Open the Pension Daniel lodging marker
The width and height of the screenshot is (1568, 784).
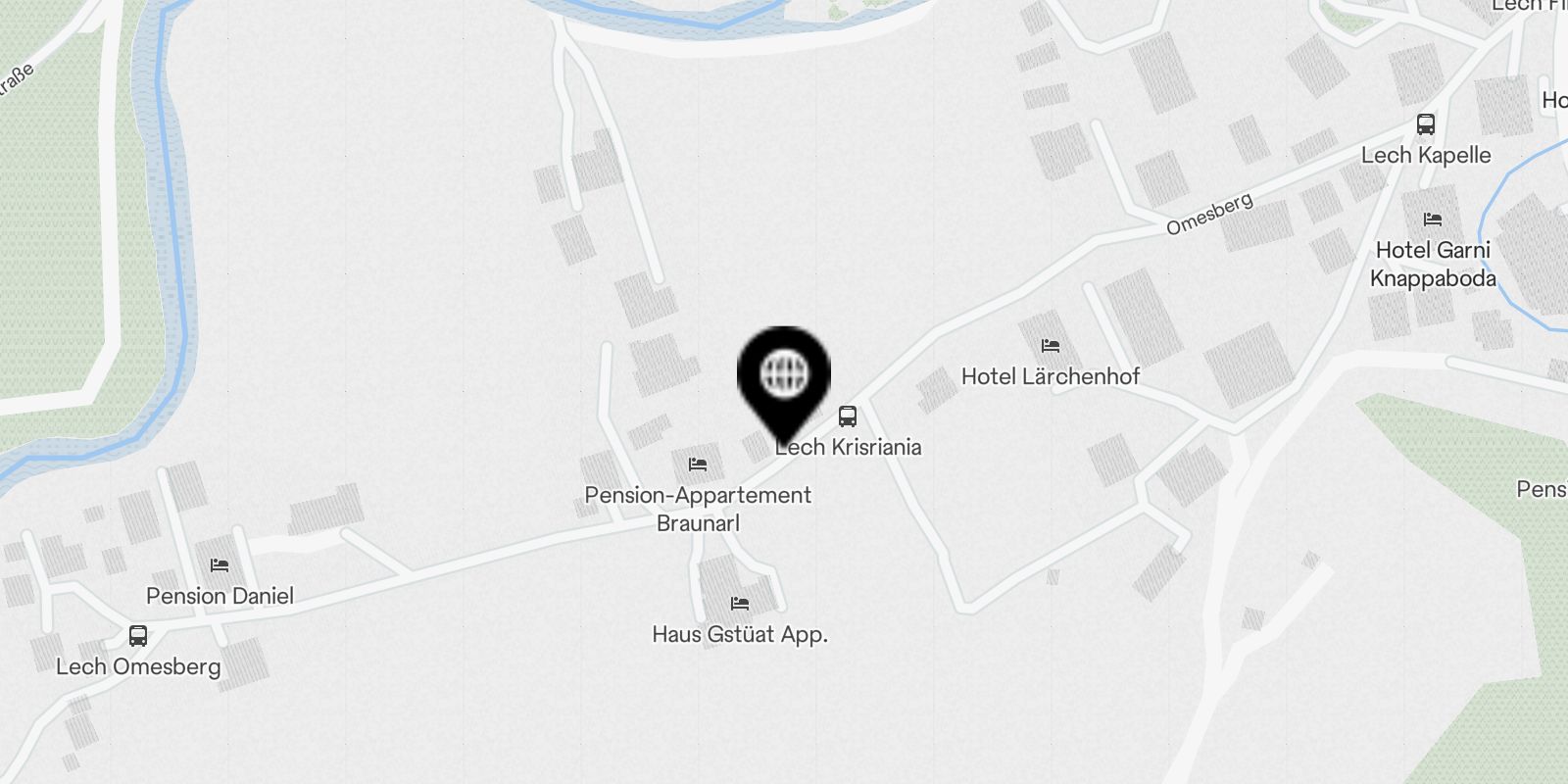(220, 565)
